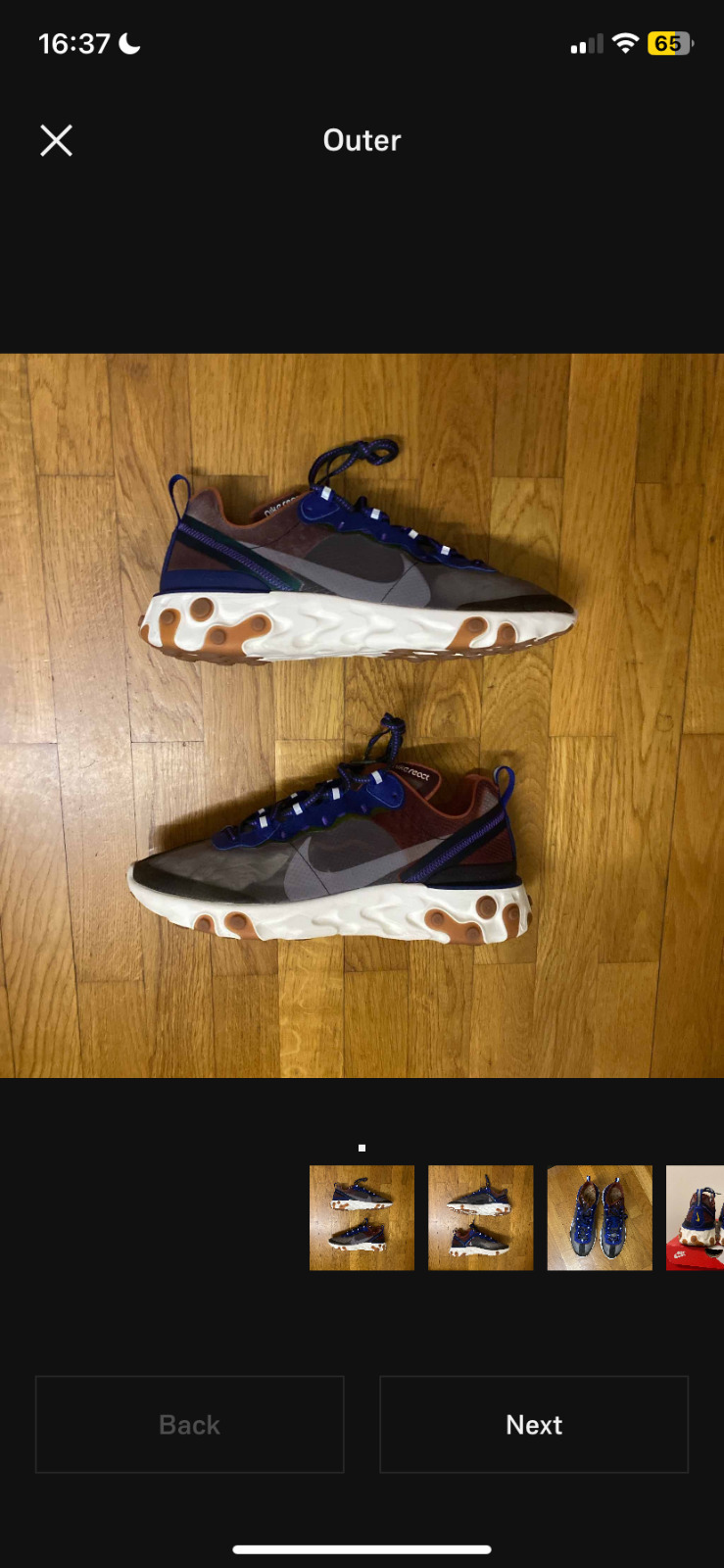This screenshot has width=724, height=1568.
Task: Select the first shoe thumbnail
Action: [362, 1218]
